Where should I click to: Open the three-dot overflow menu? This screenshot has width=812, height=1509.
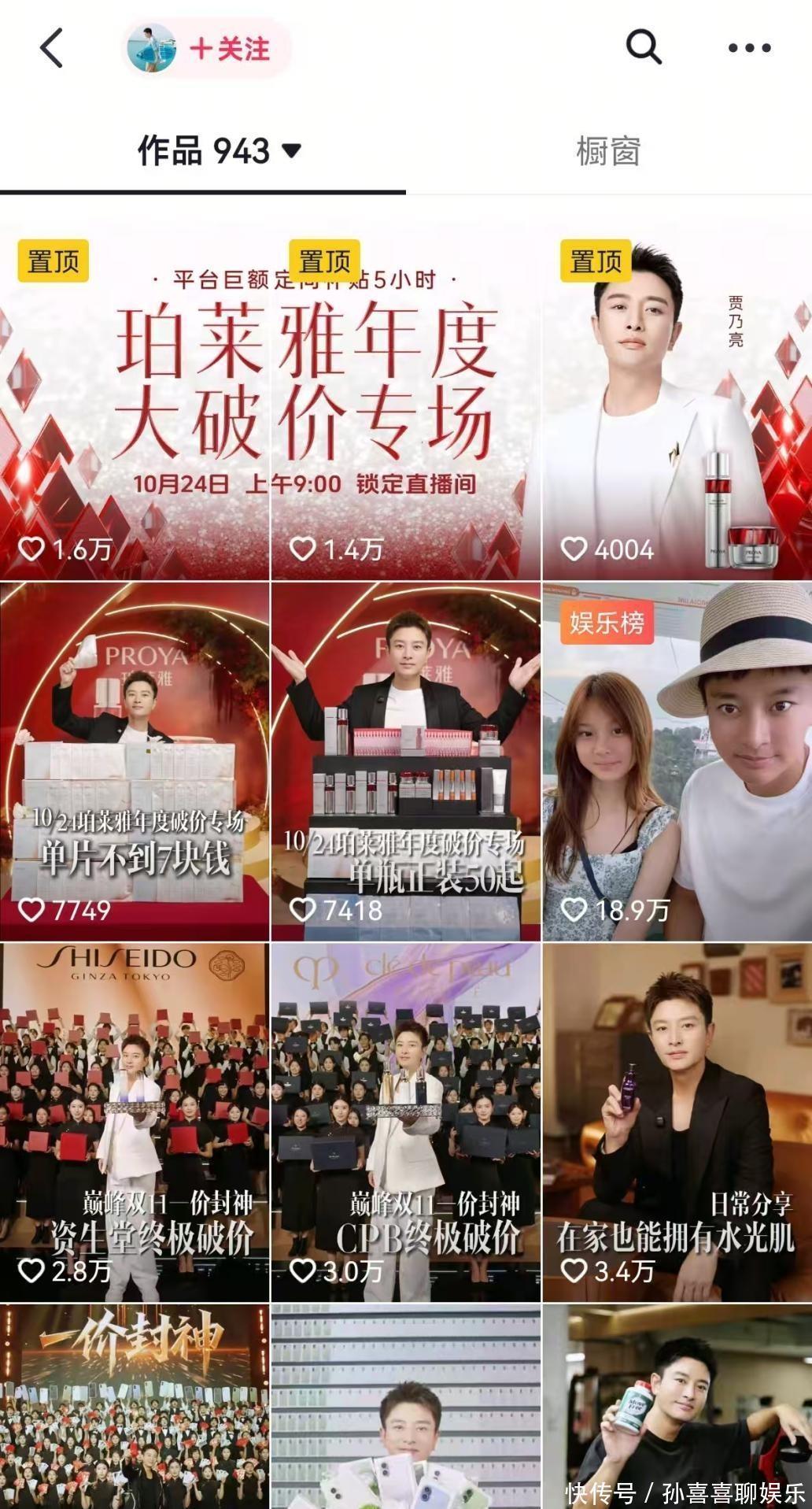[749, 48]
